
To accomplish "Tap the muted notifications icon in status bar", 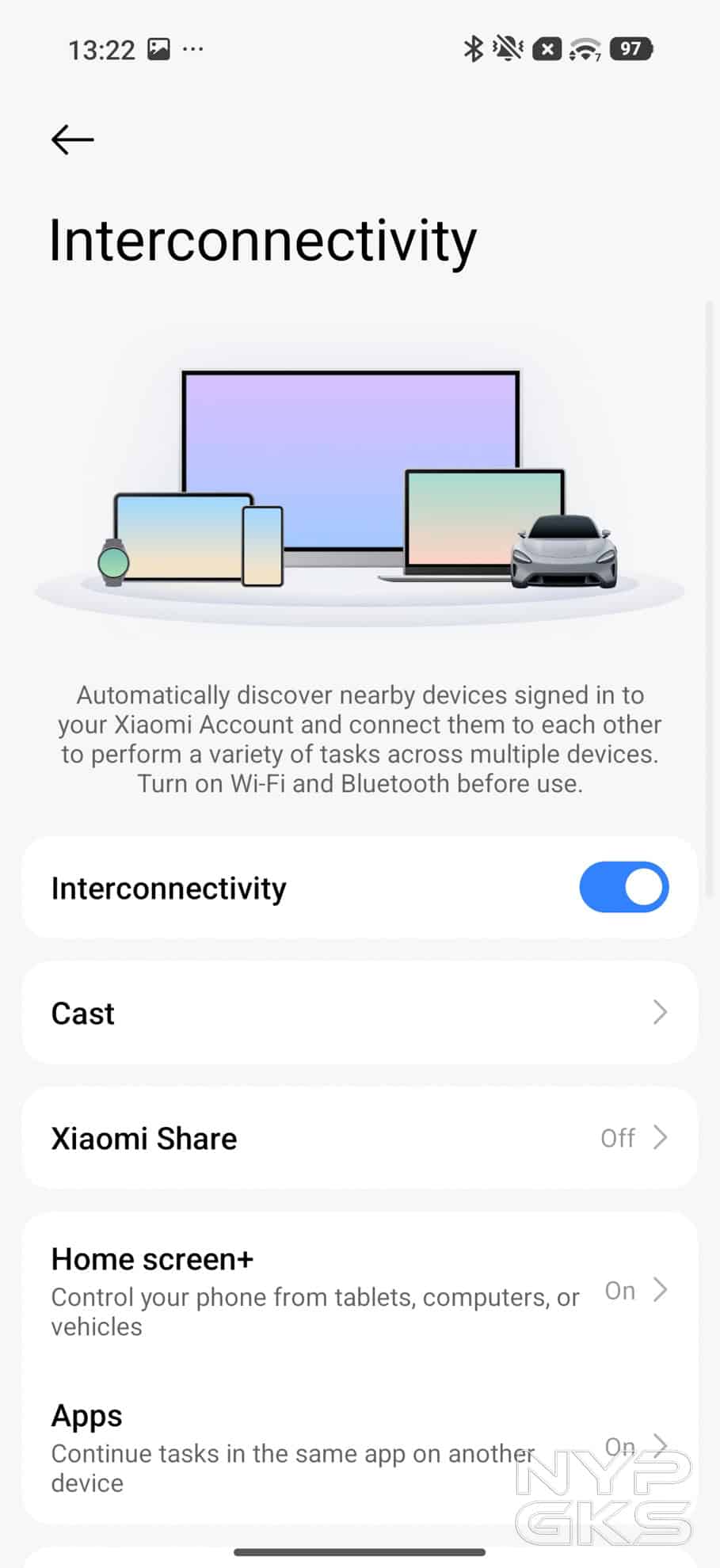I will pyautogui.click(x=505, y=49).
